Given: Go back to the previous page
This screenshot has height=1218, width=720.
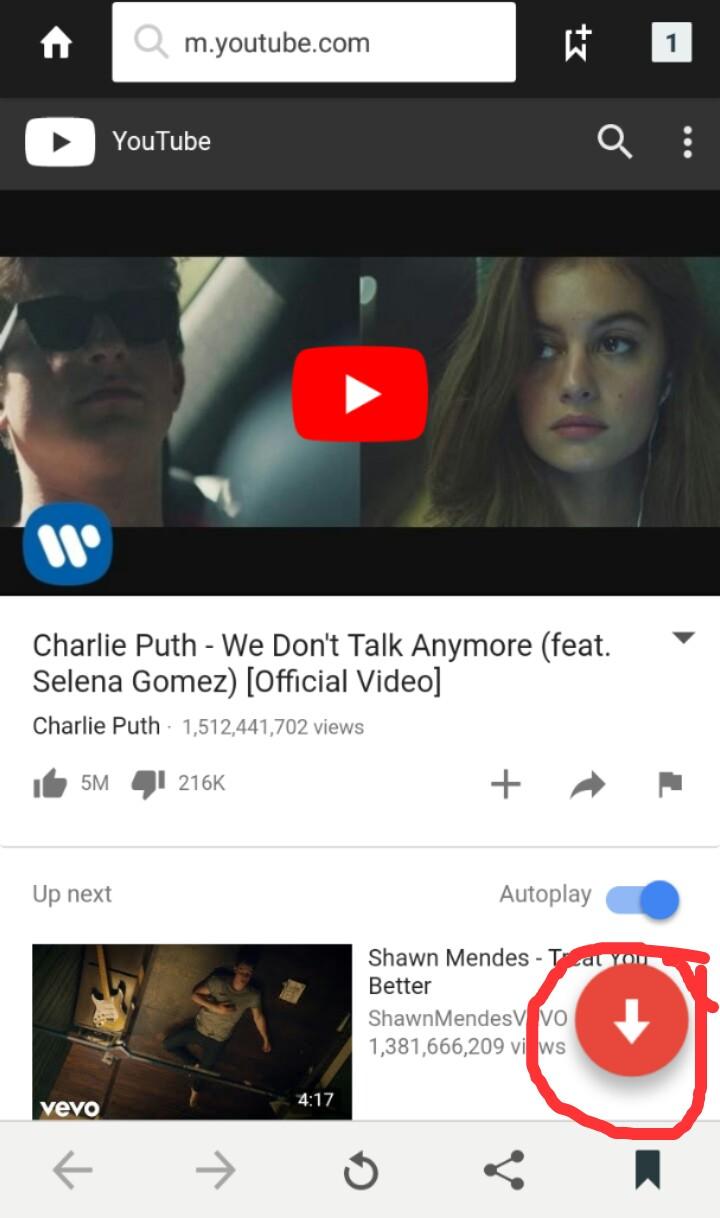Looking at the screenshot, I should click(x=72, y=1170).
